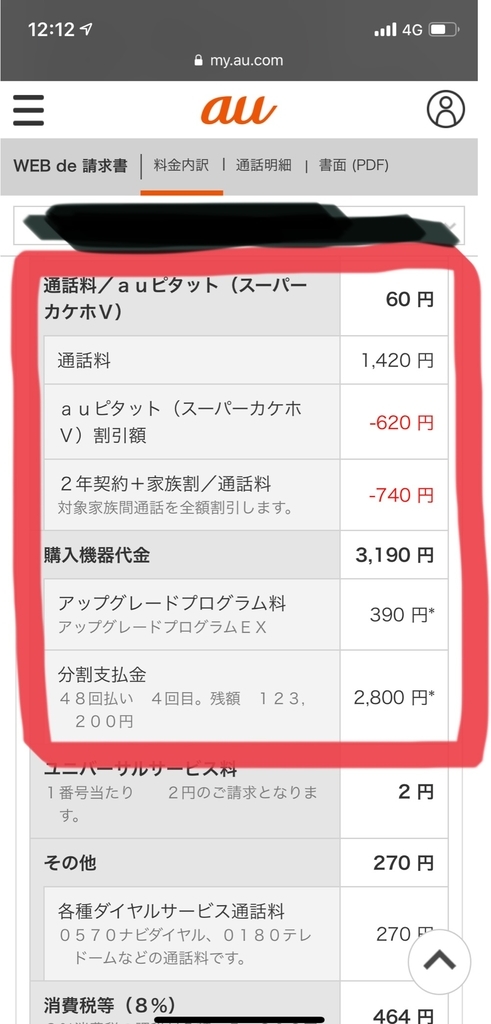Open the hamburger menu
Screen dimensions: 491x1024
29,110
